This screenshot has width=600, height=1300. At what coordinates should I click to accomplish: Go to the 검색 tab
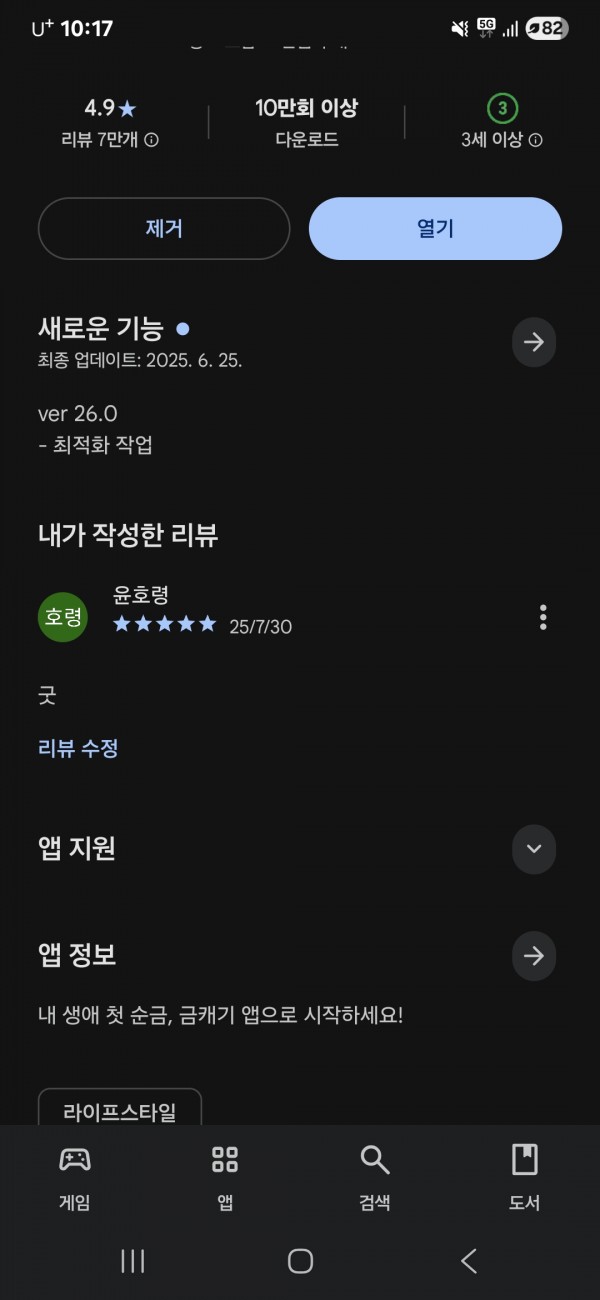pos(375,1177)
